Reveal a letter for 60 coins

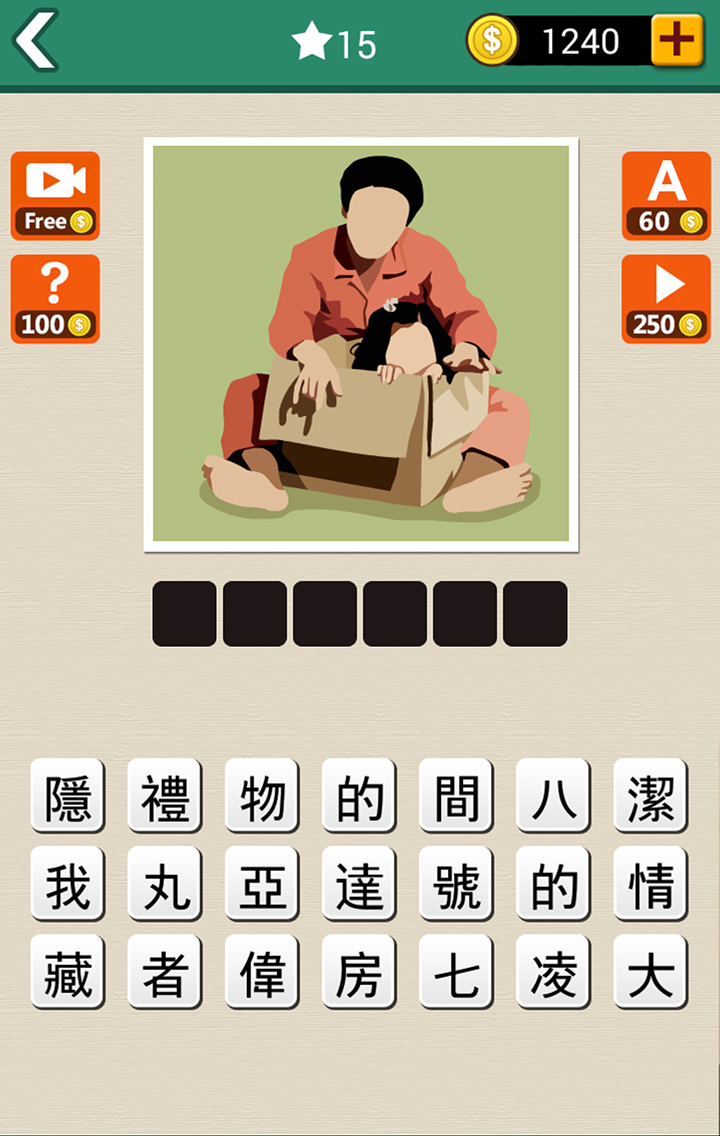(666, 195)
